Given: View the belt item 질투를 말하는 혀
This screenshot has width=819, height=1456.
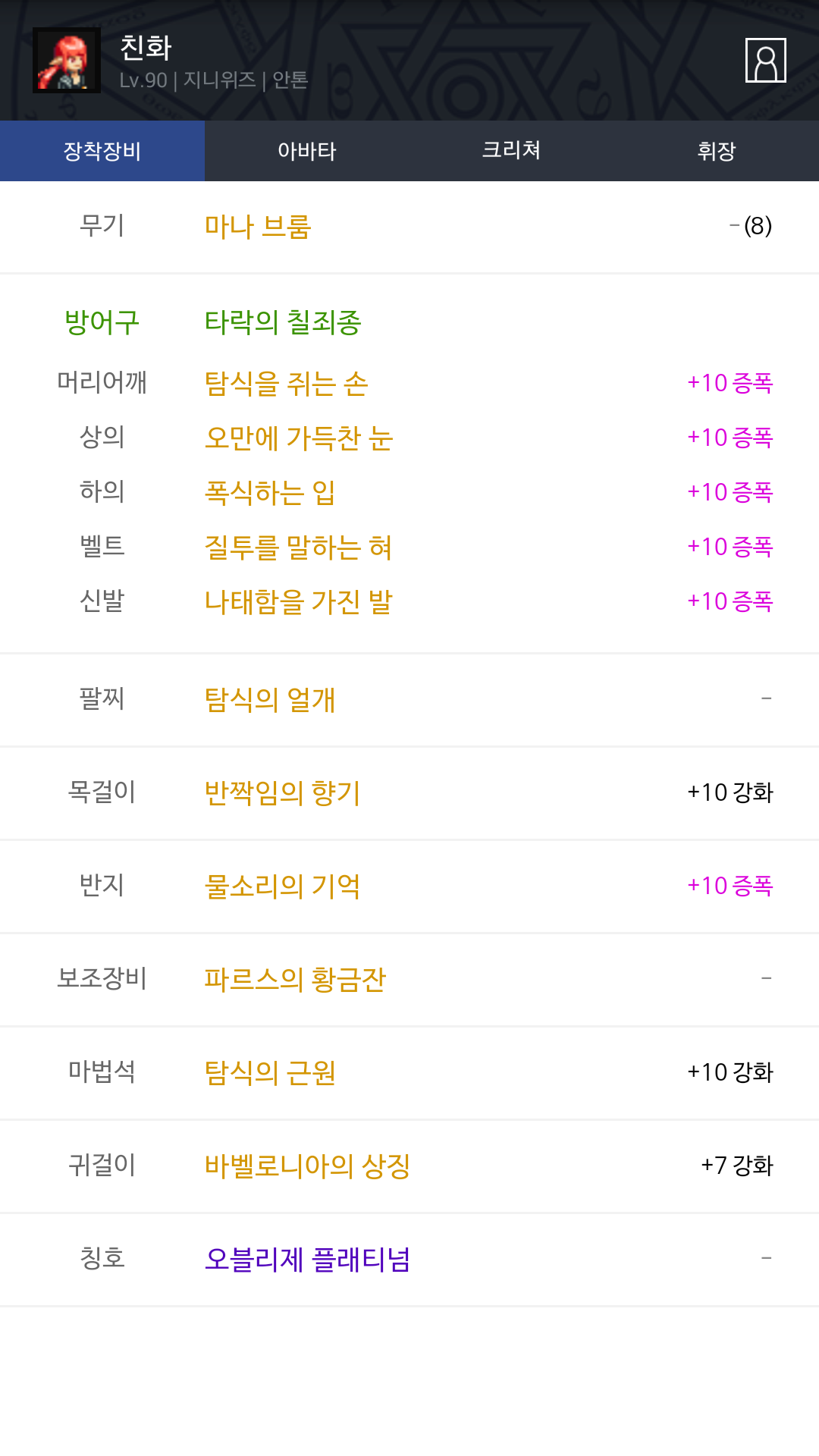Looking at the screenshot, I should click(298, 548).
